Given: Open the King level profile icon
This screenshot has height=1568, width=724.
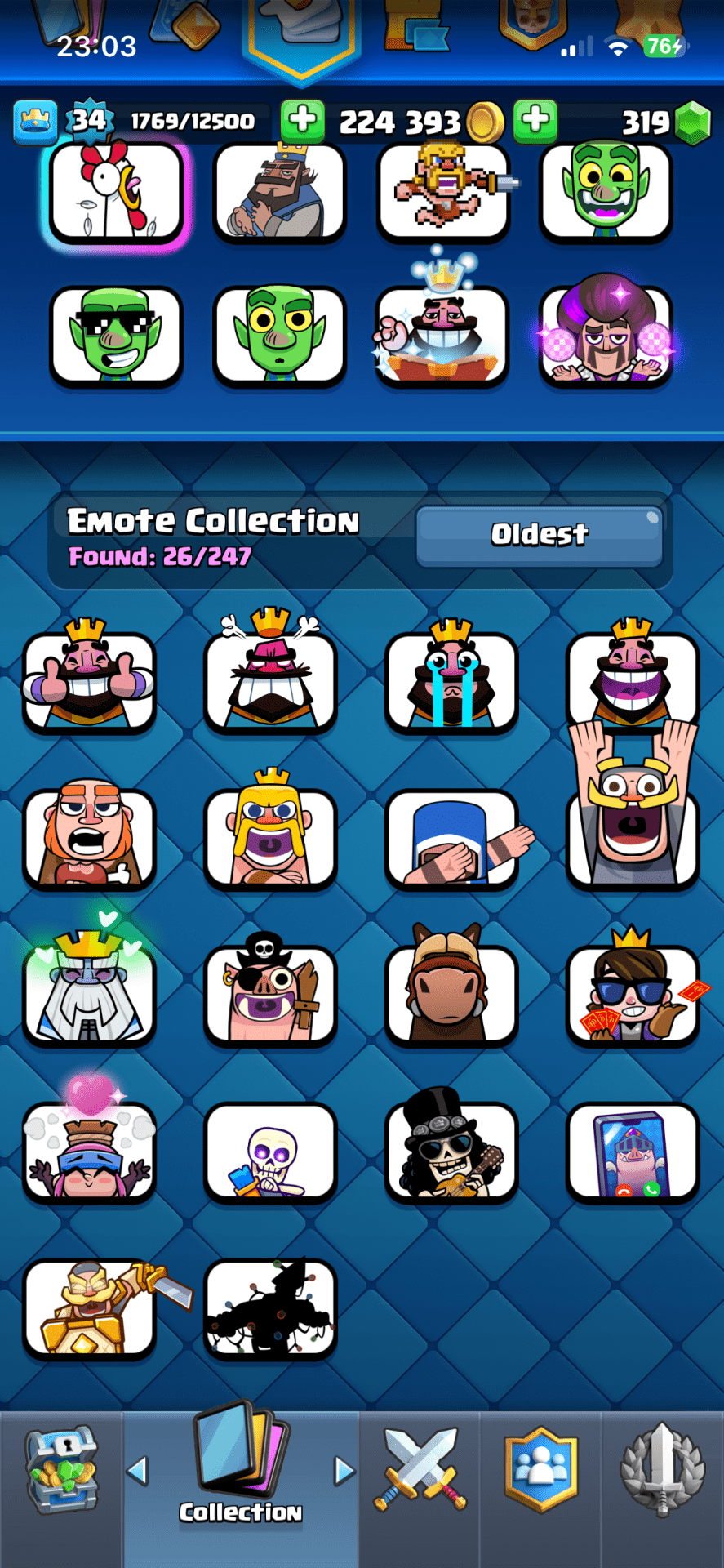Looking at the screenshot, I should pos(36,122).
